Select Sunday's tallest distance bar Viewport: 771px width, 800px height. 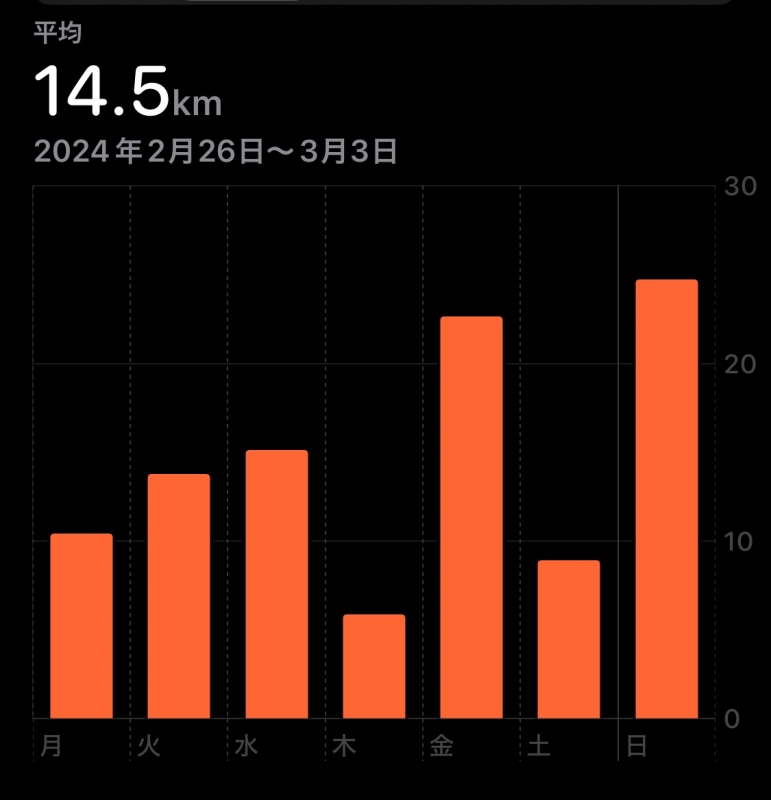click(x=667, y=499)
